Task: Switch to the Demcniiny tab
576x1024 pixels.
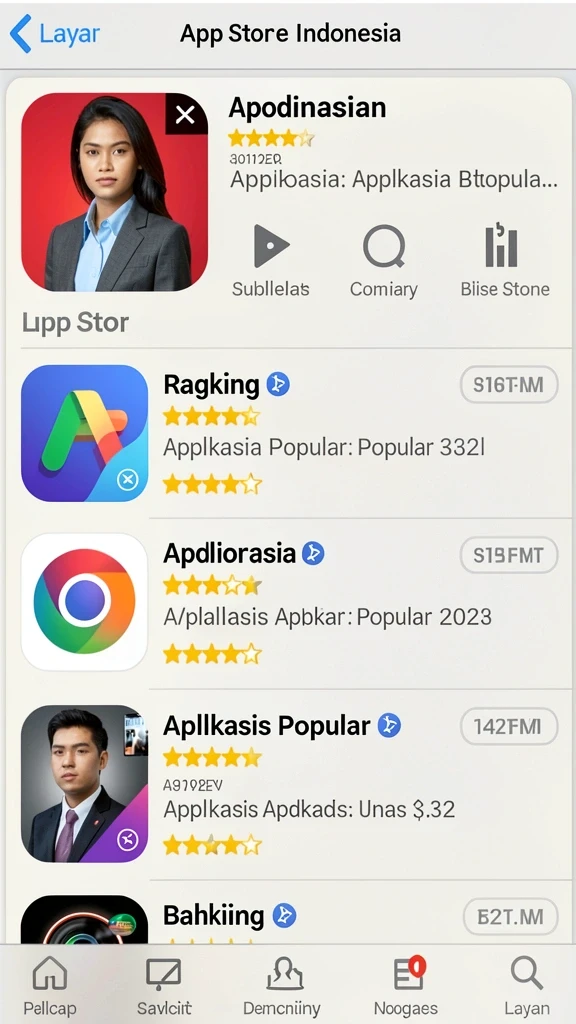Action: pyautogui.click(x=282, y=986)
